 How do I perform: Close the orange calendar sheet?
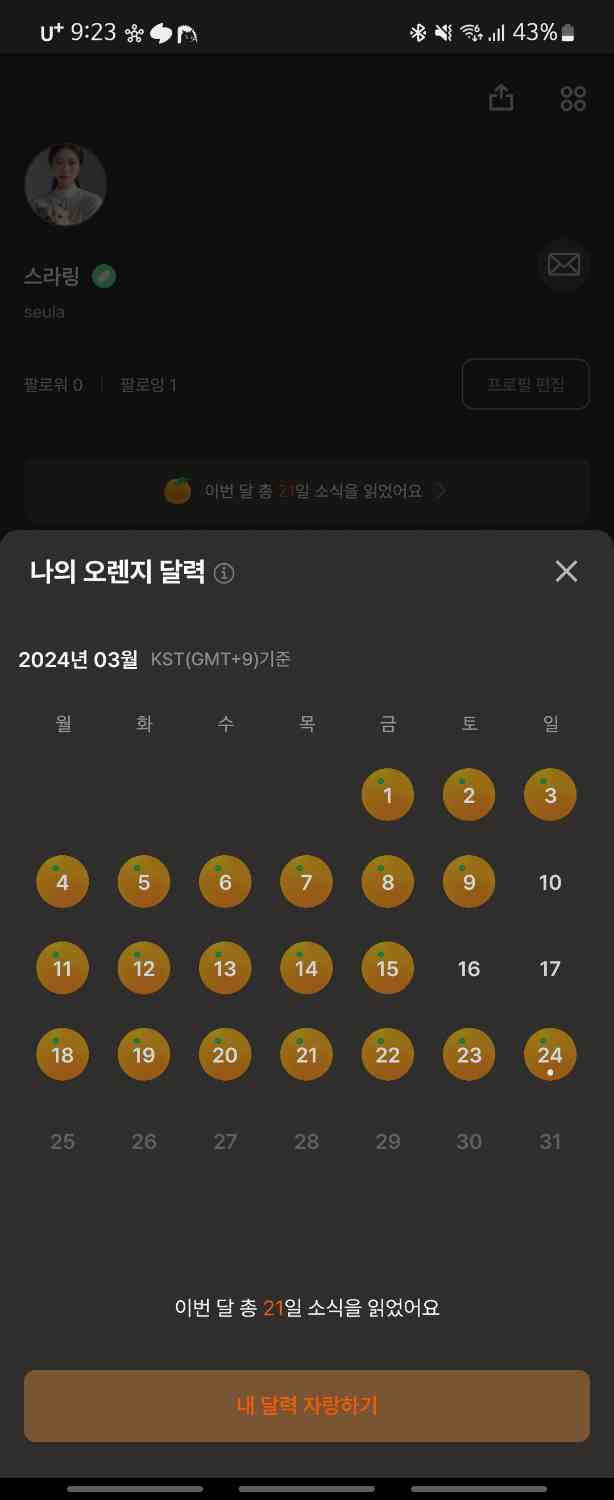566,571
